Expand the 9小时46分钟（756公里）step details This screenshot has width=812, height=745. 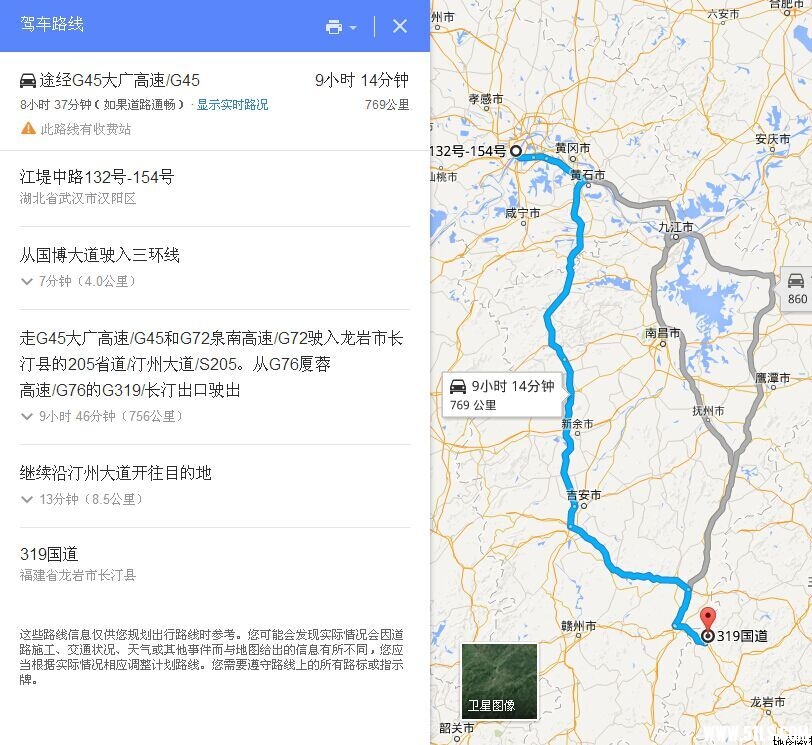[100, 417]
